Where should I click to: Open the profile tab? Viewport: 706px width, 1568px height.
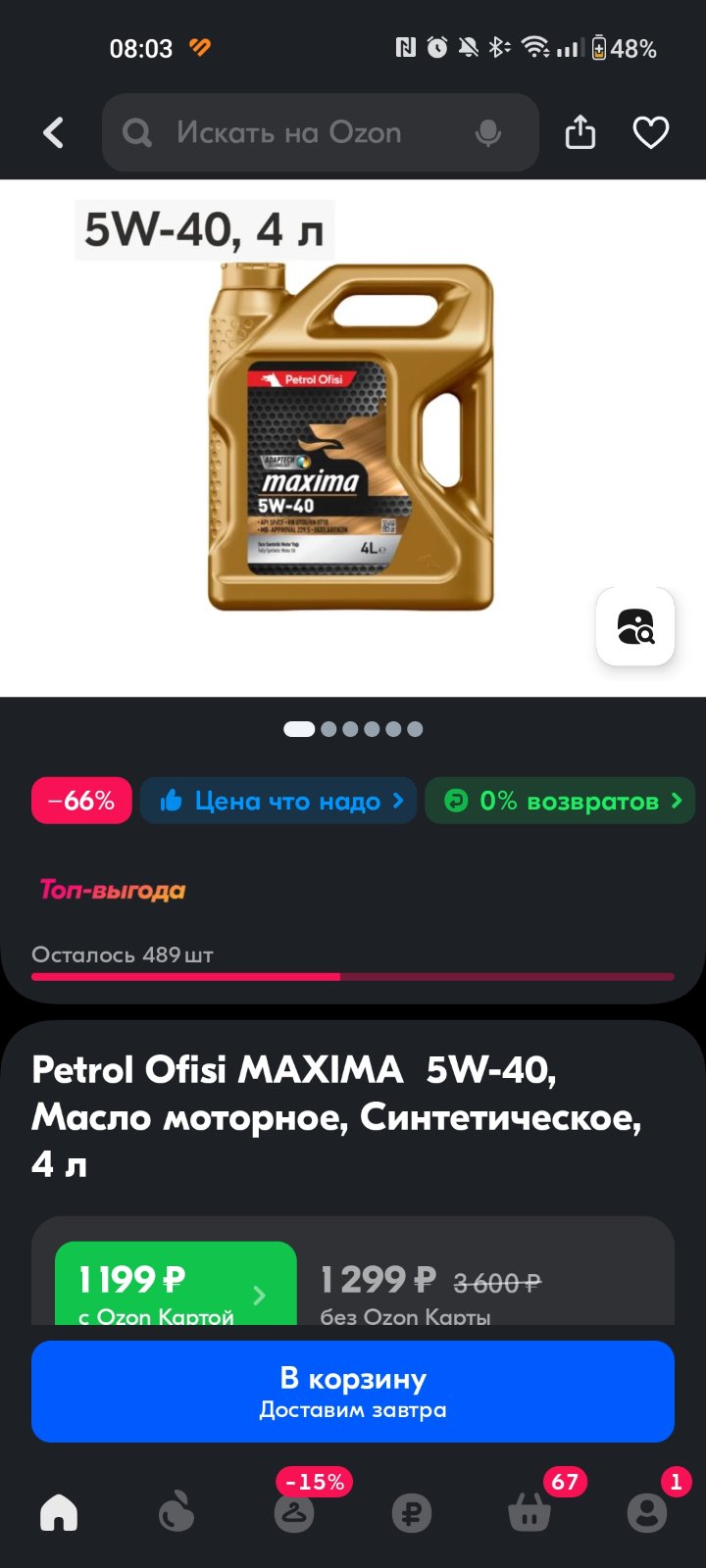click(647, 1513)
